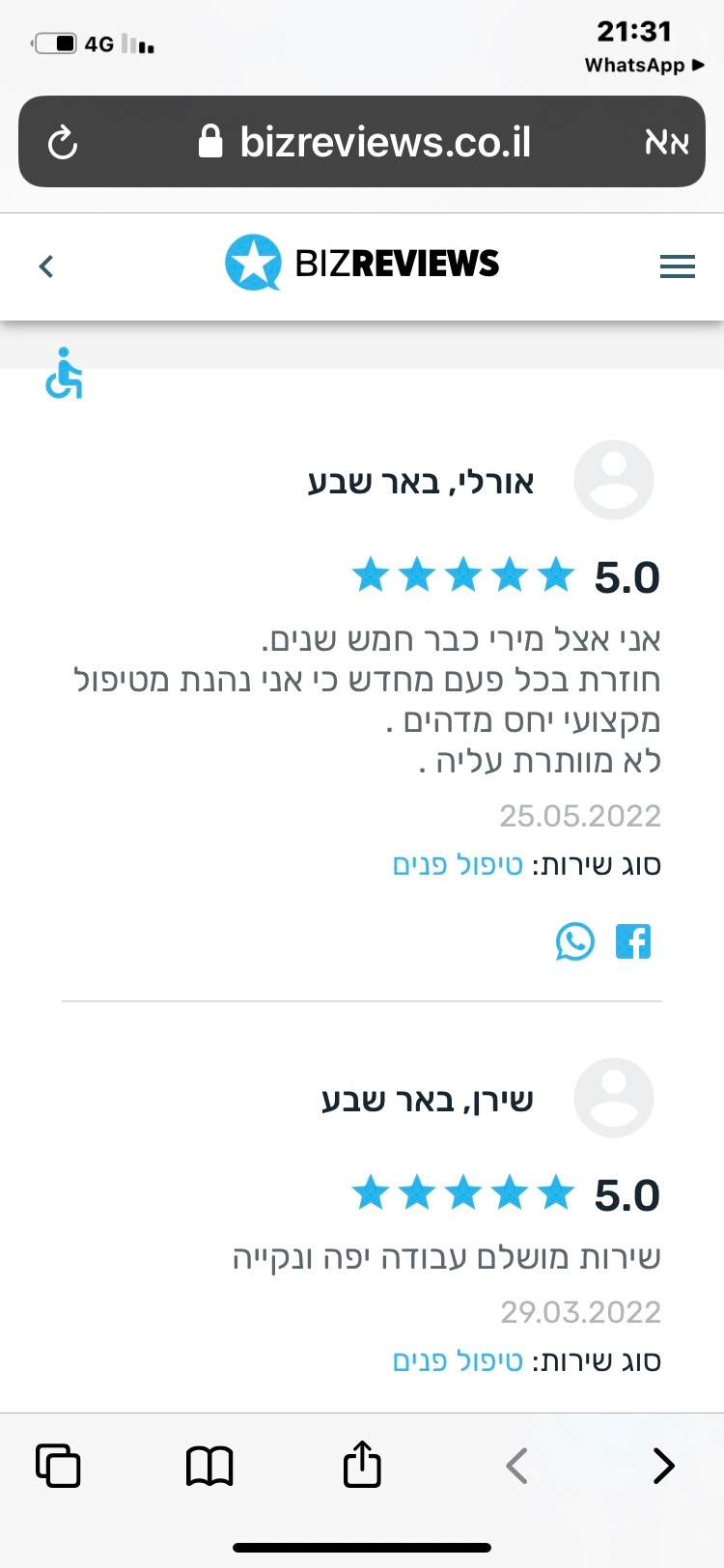This screenshot has width=724, height=1568.
Task: Share Orly's review via WhatsApp
Action: tap(575, 940)
